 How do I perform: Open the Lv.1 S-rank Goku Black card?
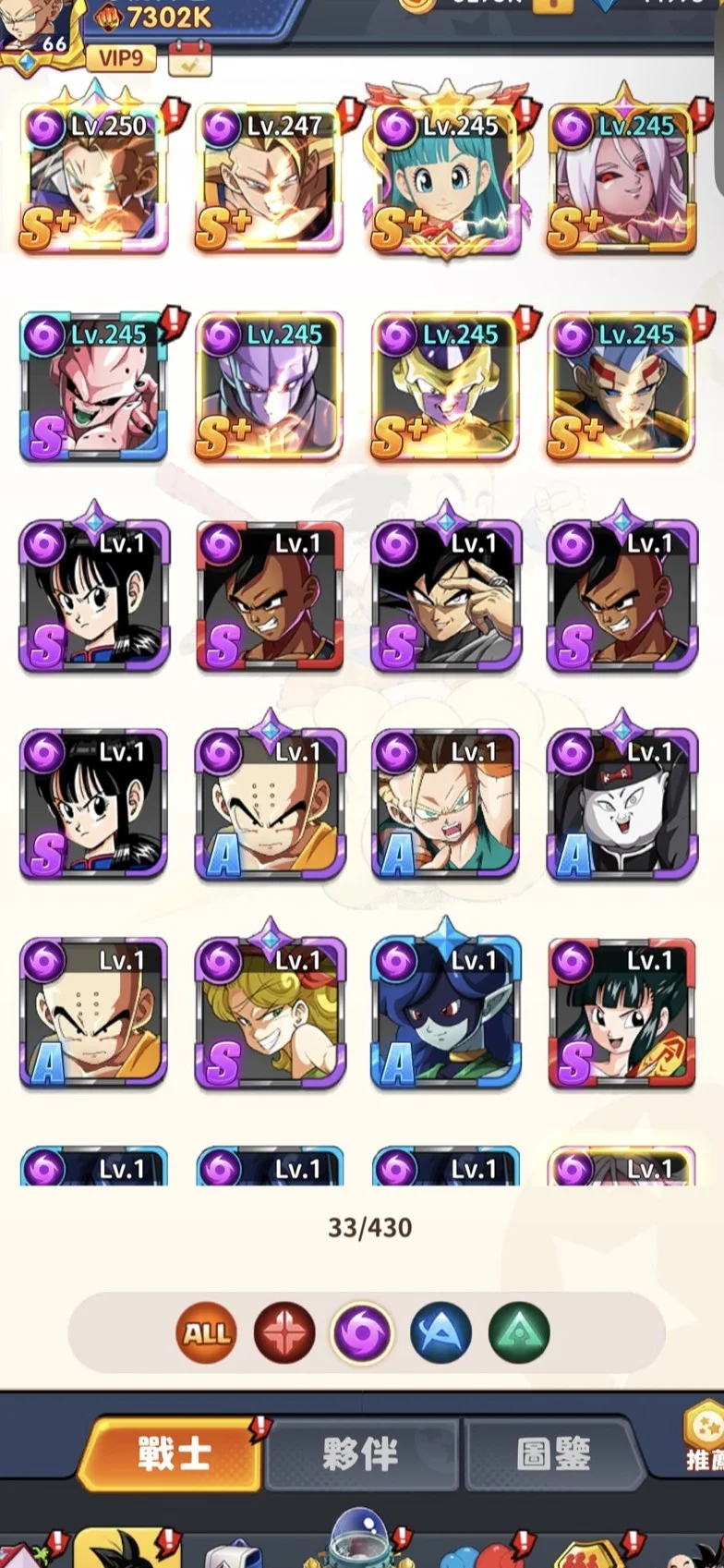point(445,597)
